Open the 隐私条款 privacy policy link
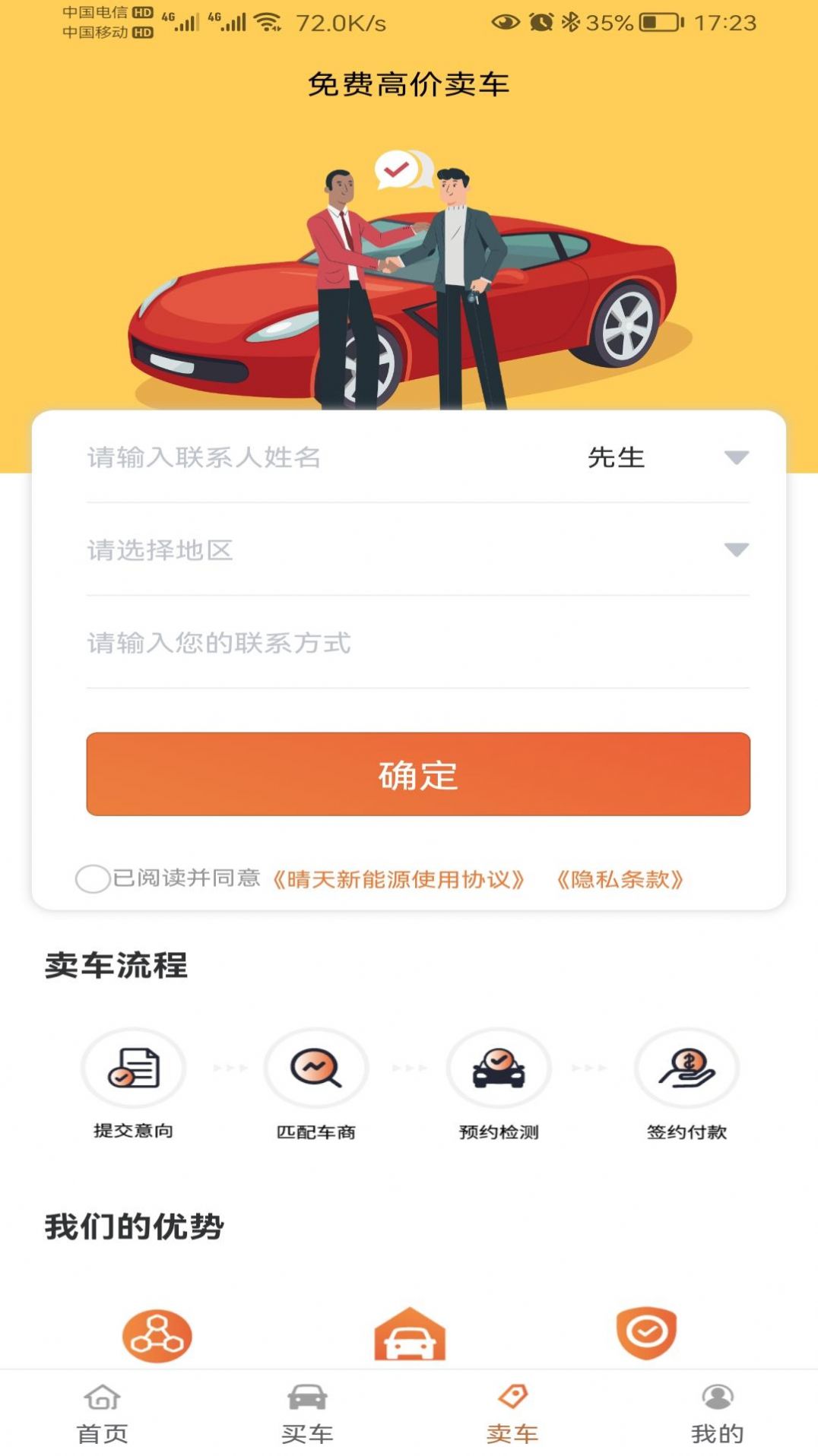The width and height of the screenshot is (818, 1456). pos(620,879)
